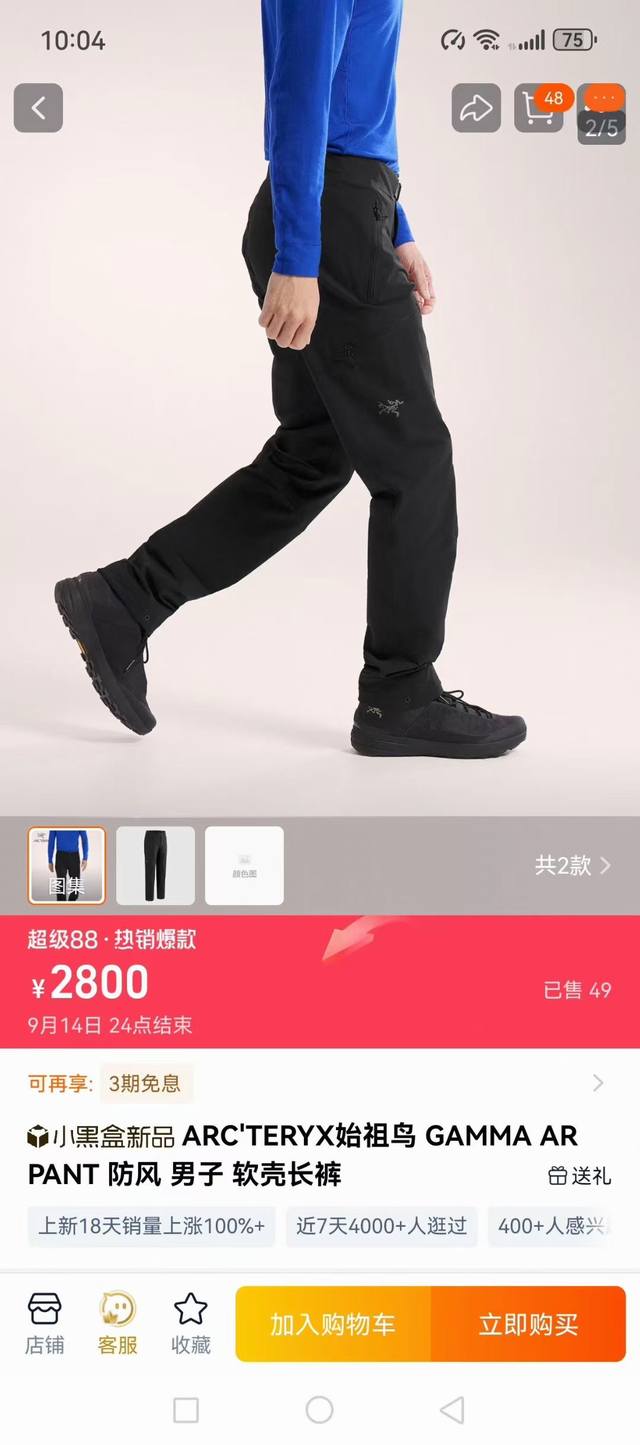Add item to 收藏 favorites
The width and height of the screenshot is (640, 1445).
[x=190, y=1323]
